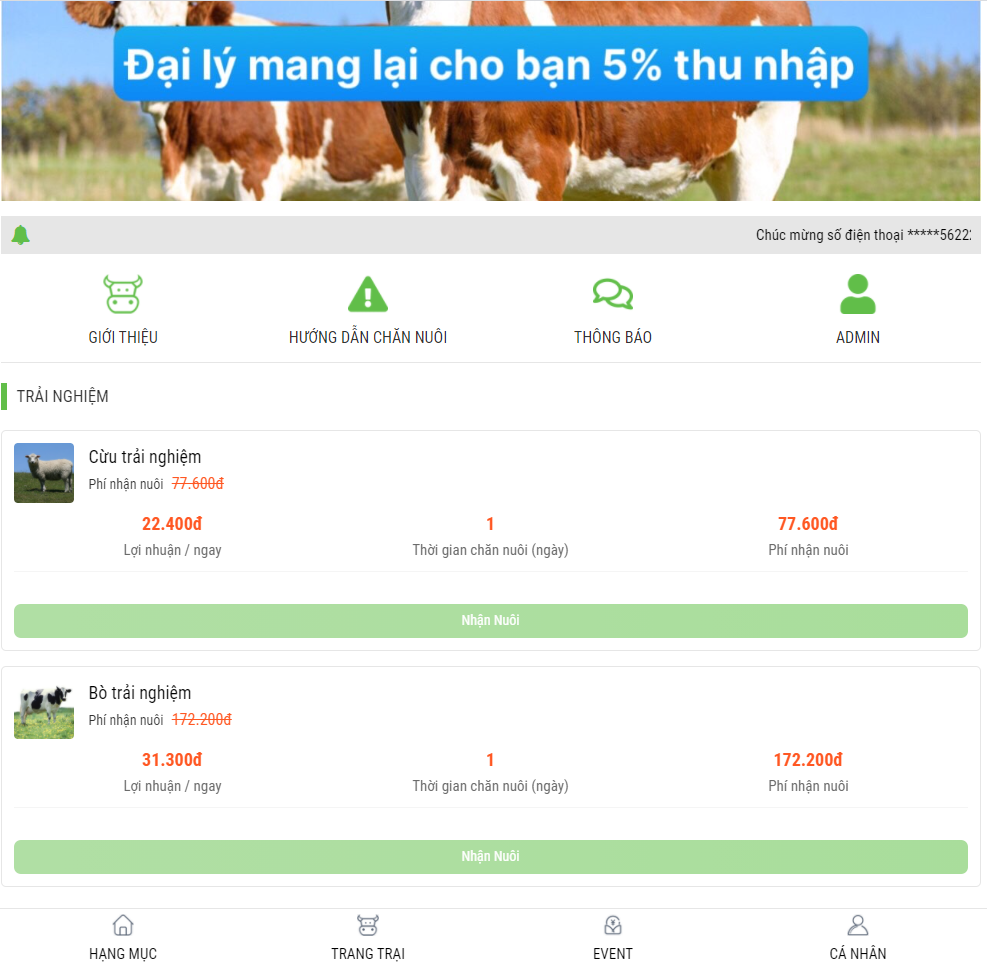Open the Bò trải nghiệm card
This screenshot has height=969, width=987.
pyautogui.click(x=140, y=693)
